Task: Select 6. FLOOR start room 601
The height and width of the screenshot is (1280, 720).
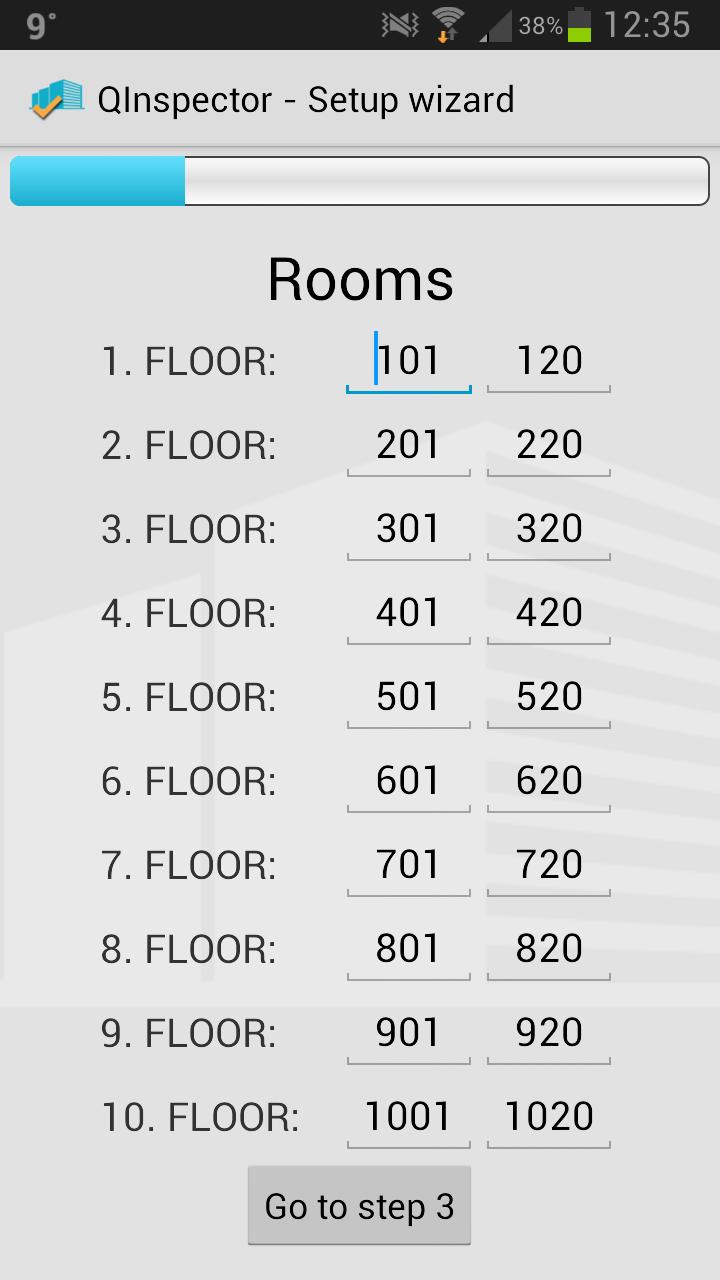Action: pos(408,781)
